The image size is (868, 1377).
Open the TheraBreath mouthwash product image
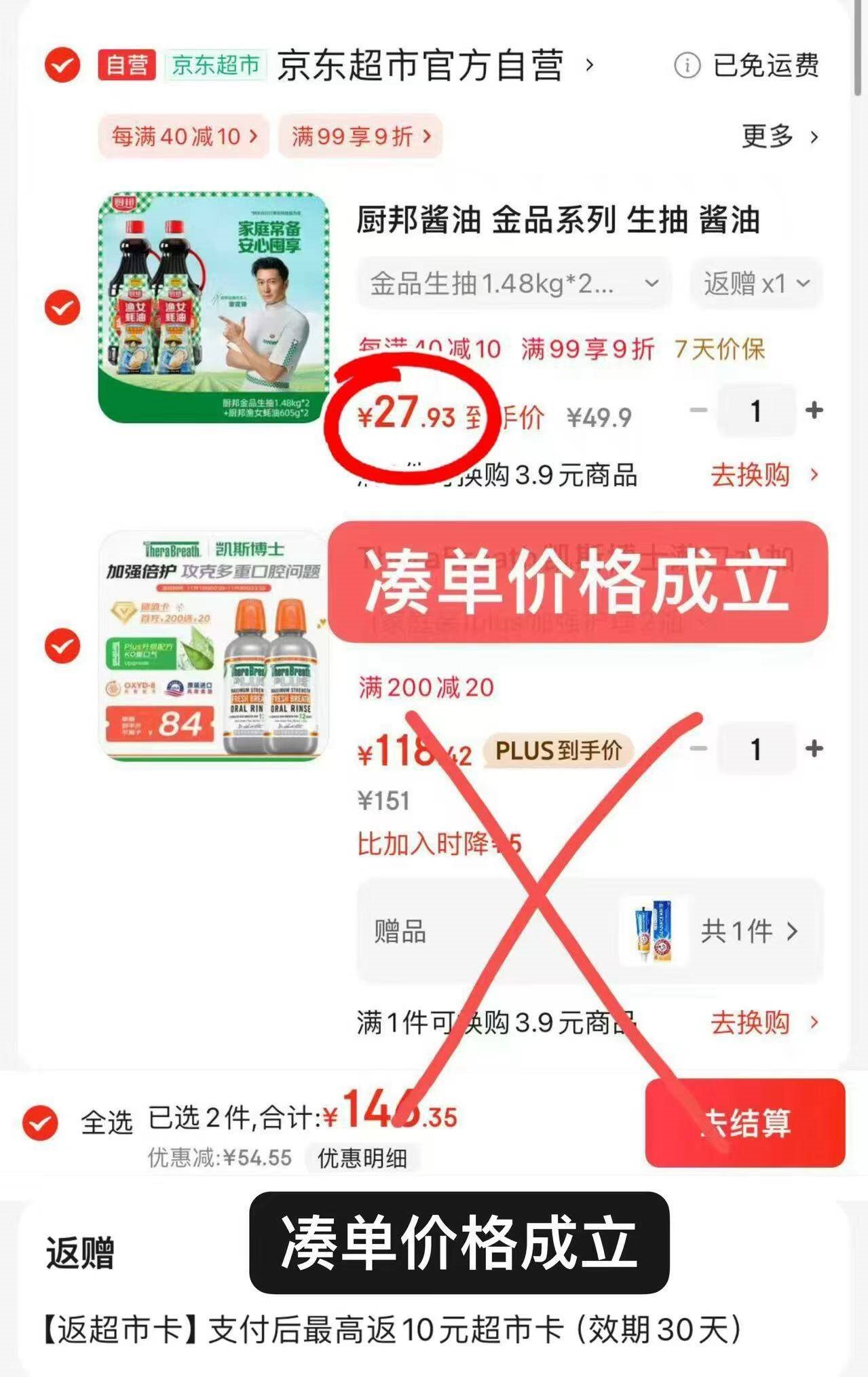[214, 645]
